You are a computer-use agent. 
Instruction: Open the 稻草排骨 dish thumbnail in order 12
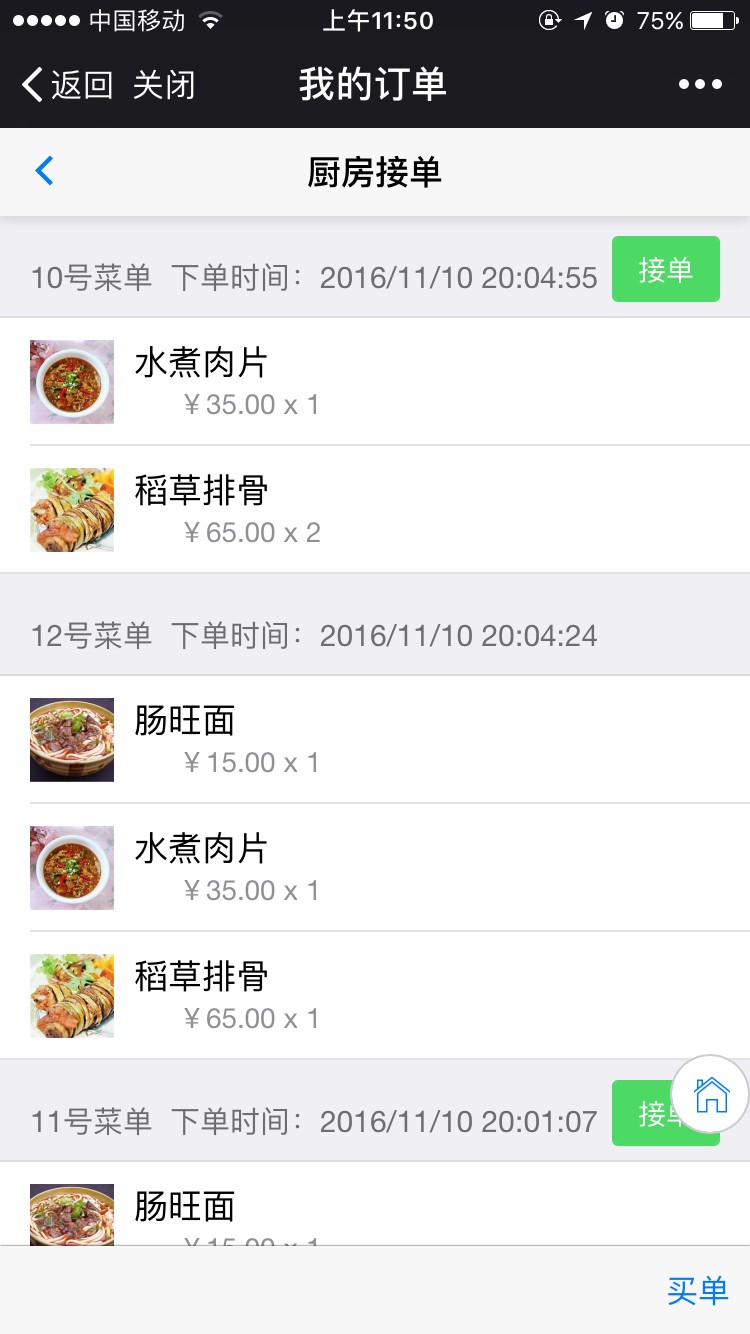(71, 995)
